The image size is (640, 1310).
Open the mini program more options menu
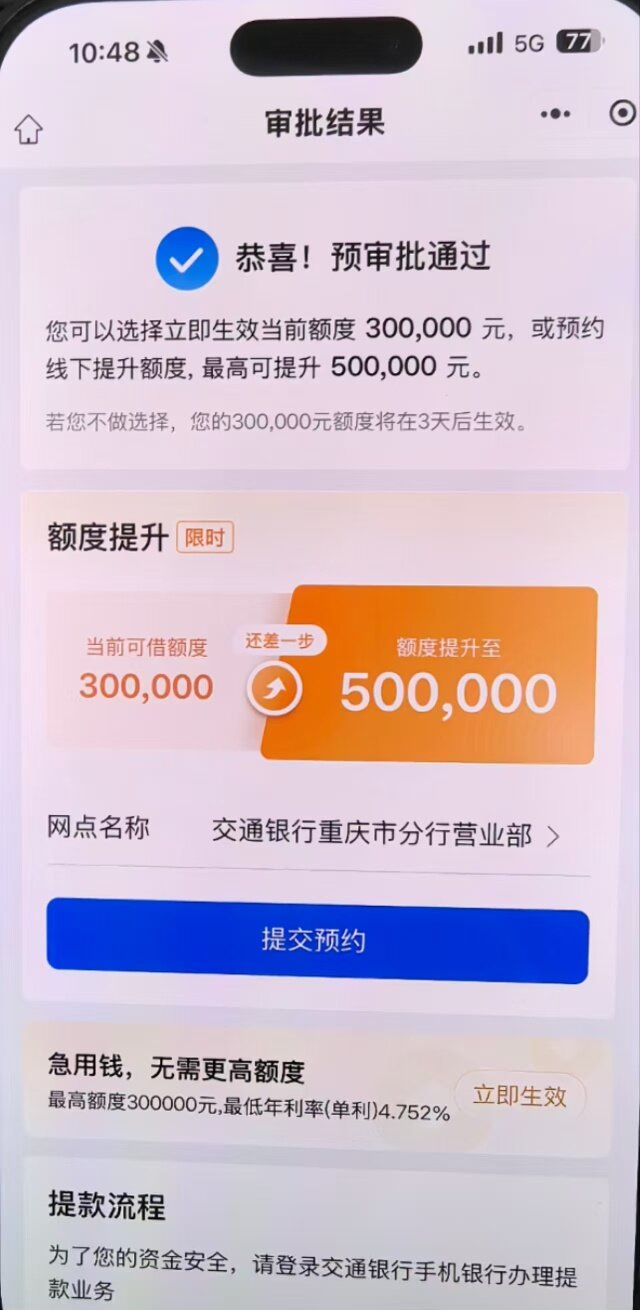click(555, 114)
